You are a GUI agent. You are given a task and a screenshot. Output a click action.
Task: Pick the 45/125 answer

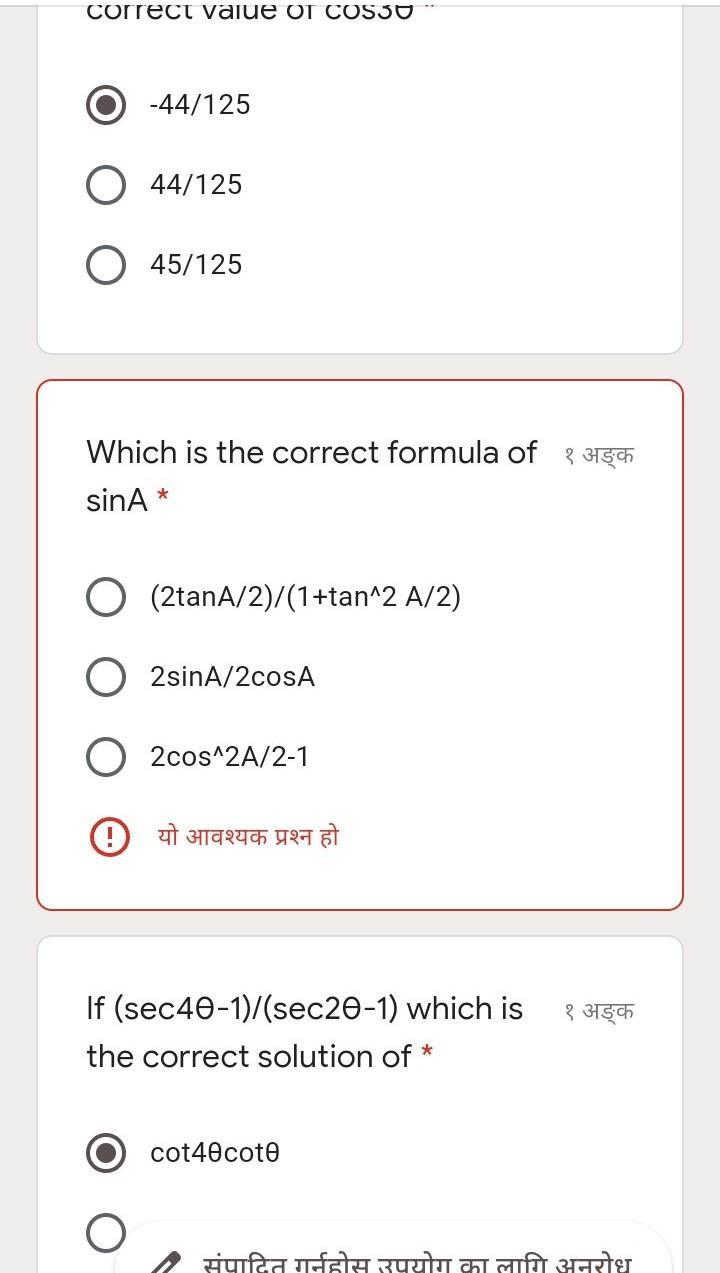pos(106,265)
